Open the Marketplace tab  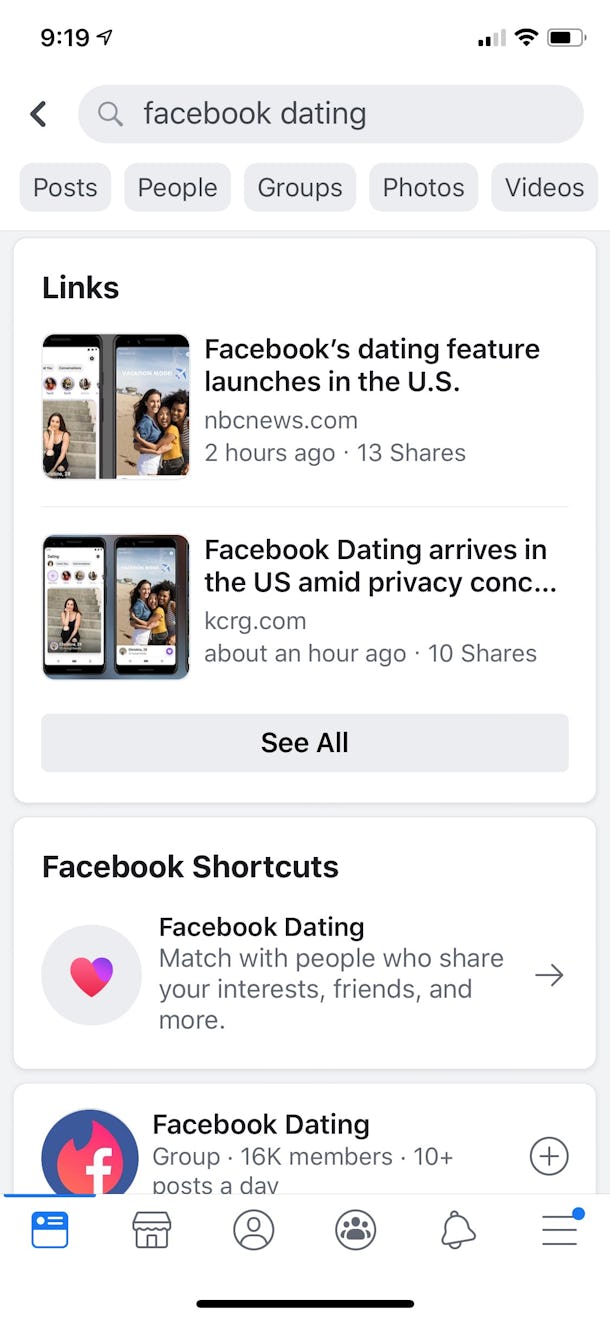(152, 1230)
